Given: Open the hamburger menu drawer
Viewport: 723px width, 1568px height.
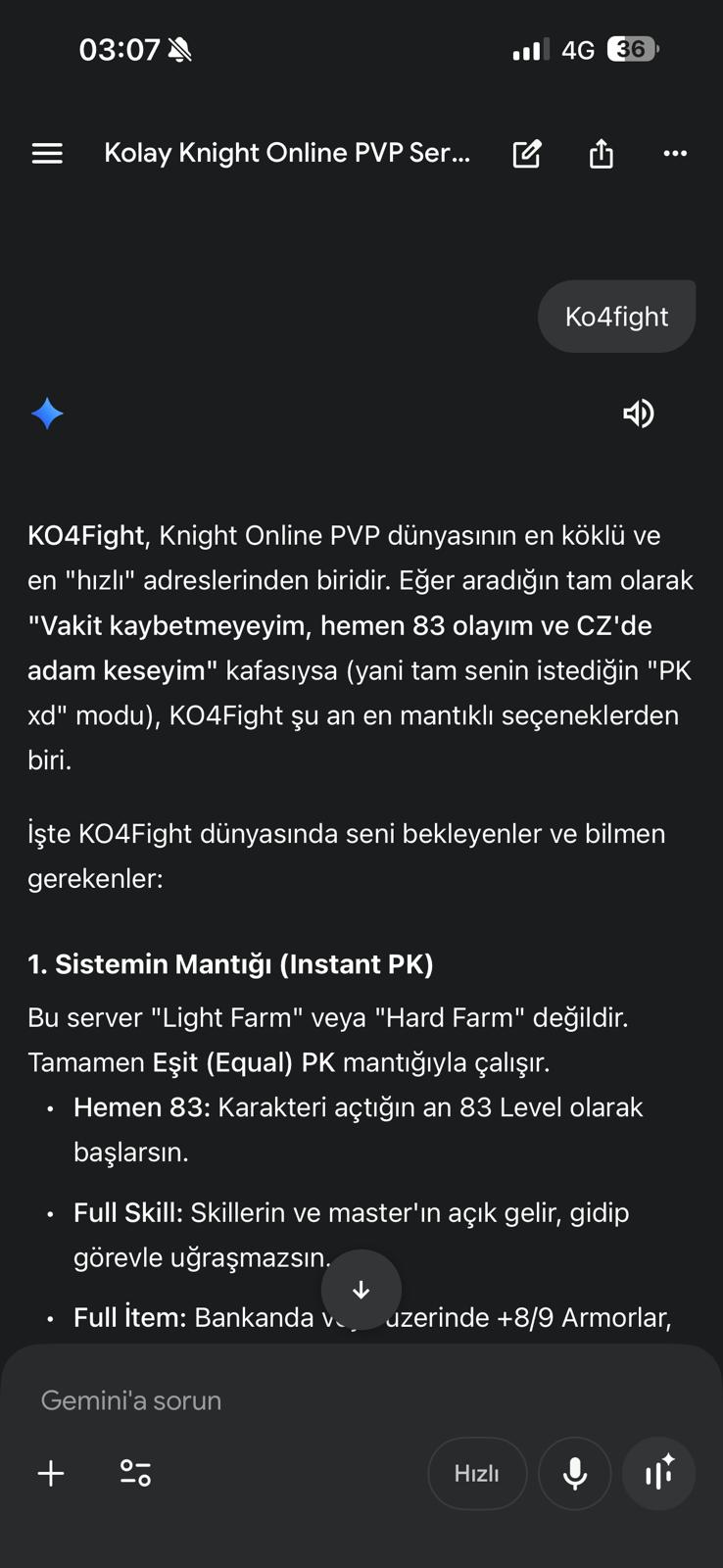Looking at the screenshot, I should 47,153.
